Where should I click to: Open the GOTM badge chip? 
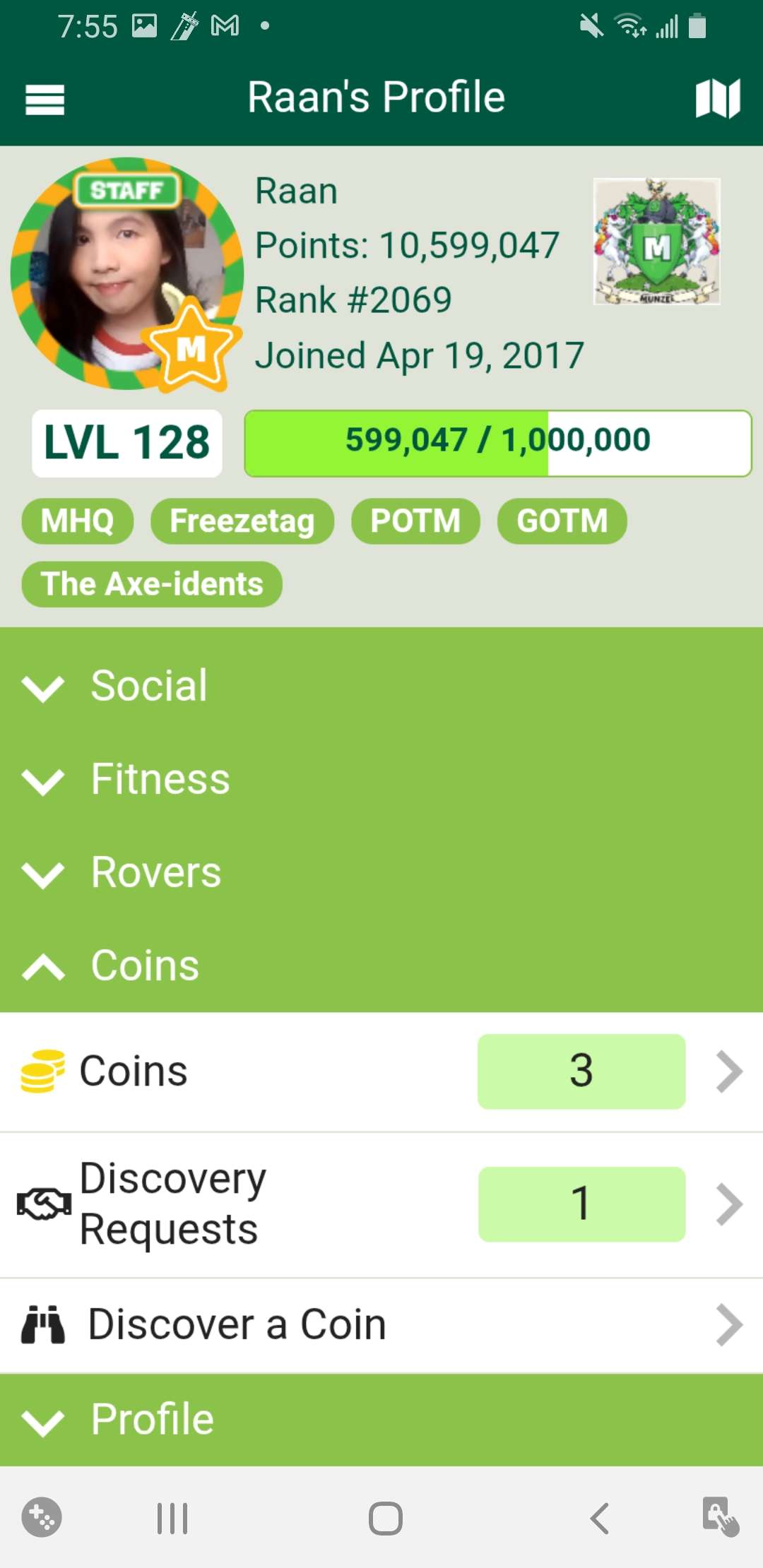pyautogui.click(x=562, y=521)
